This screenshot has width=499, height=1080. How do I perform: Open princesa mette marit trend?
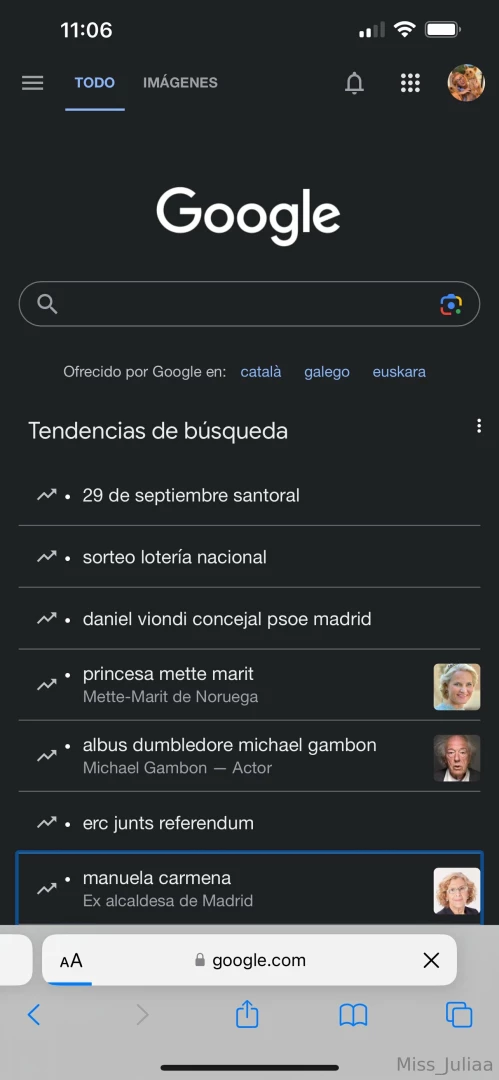(x=250, y=685)
